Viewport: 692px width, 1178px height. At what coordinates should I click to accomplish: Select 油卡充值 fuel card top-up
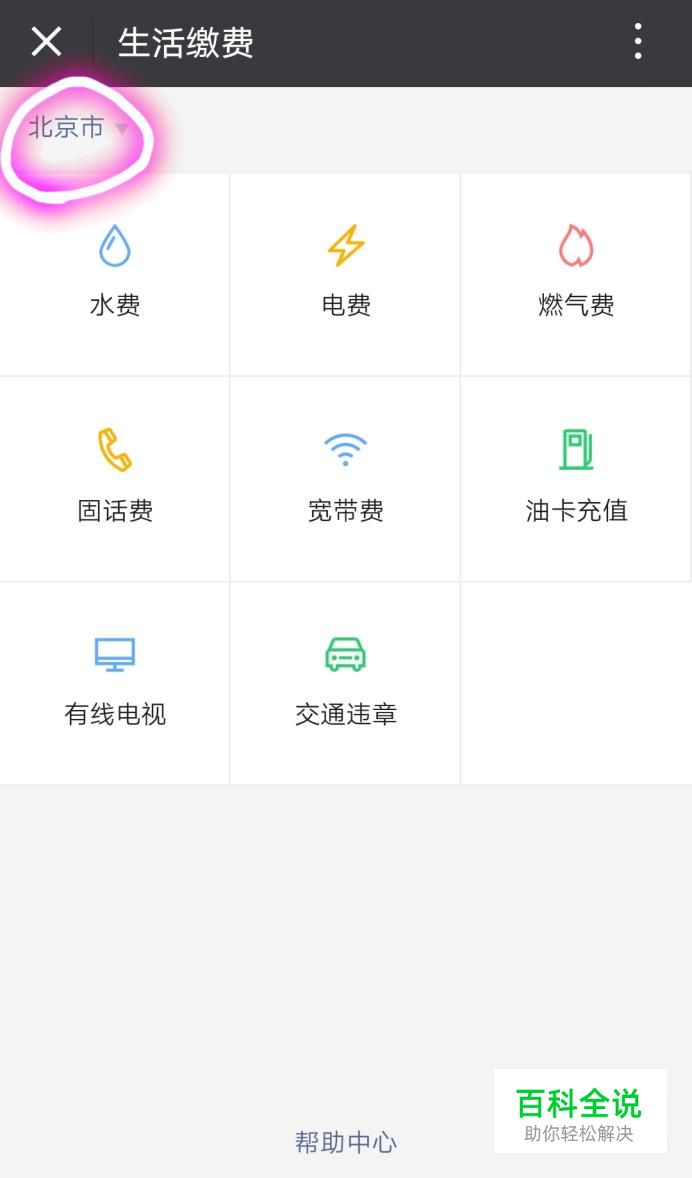point(576,479)
